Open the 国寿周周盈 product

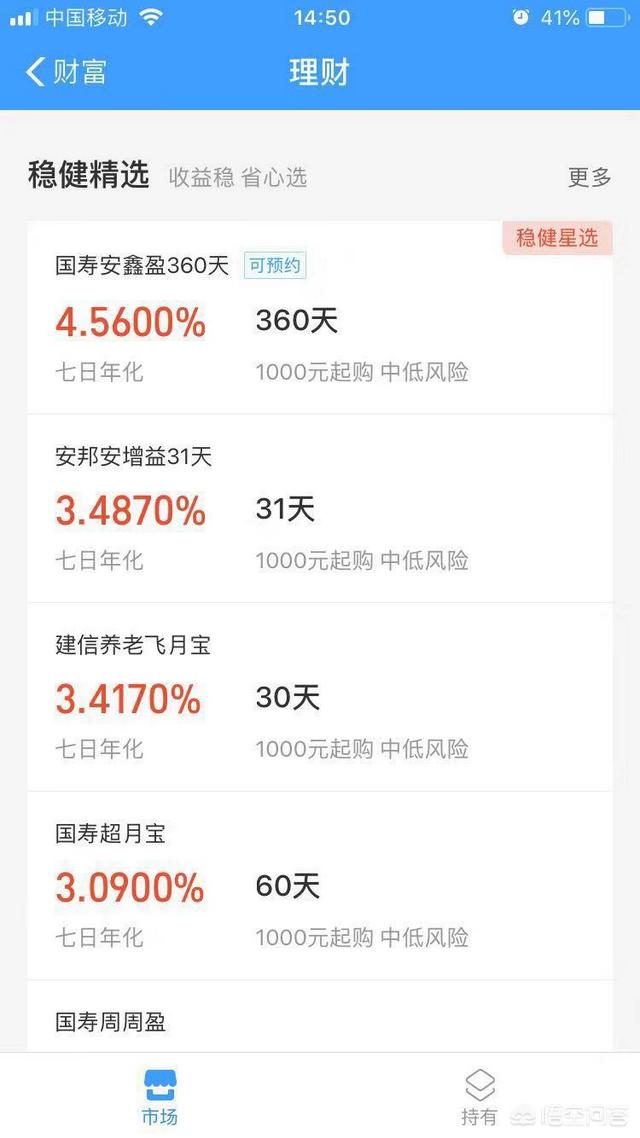point(320,1016)
